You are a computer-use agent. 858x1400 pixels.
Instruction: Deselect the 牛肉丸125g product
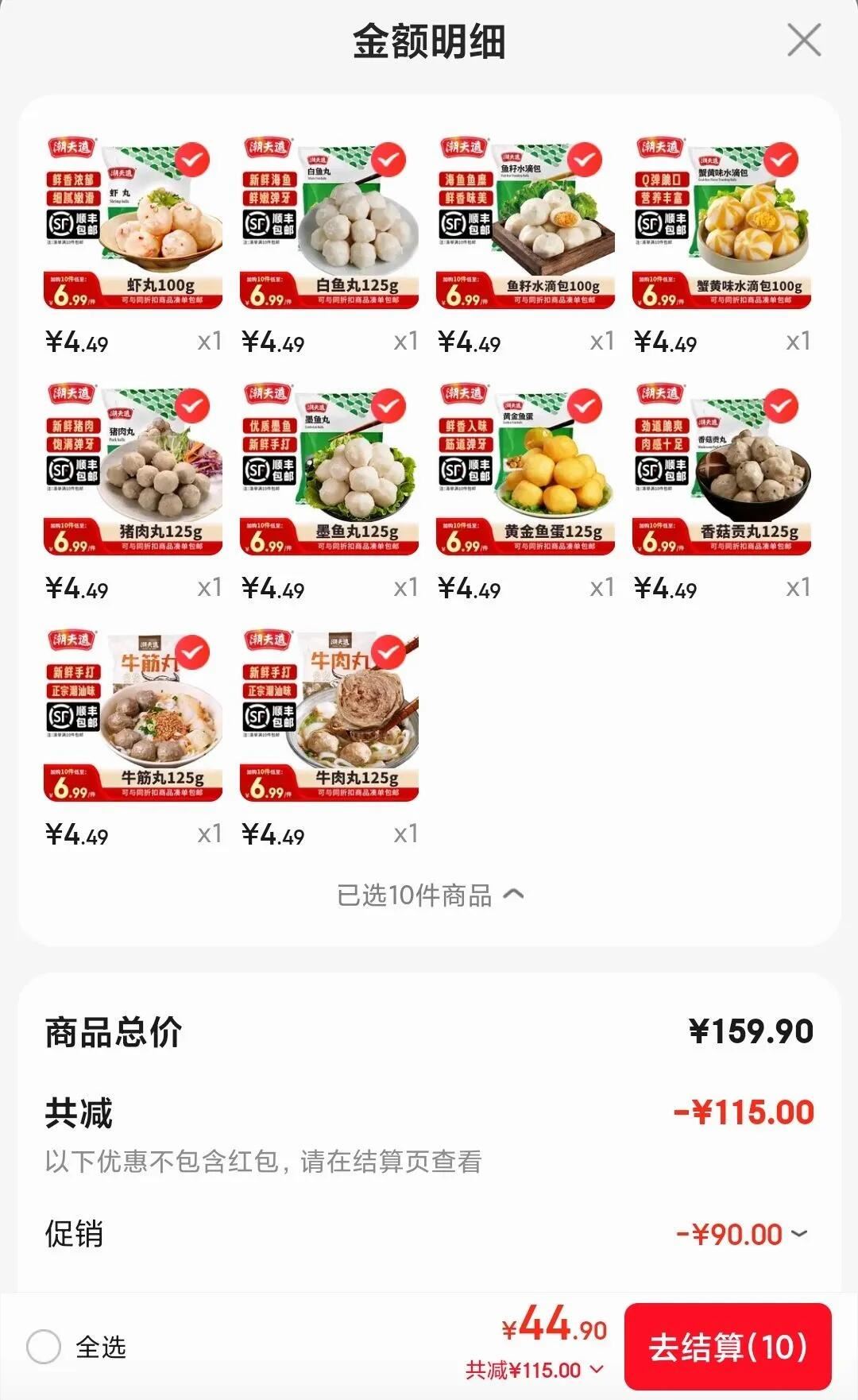click(388, 652)
